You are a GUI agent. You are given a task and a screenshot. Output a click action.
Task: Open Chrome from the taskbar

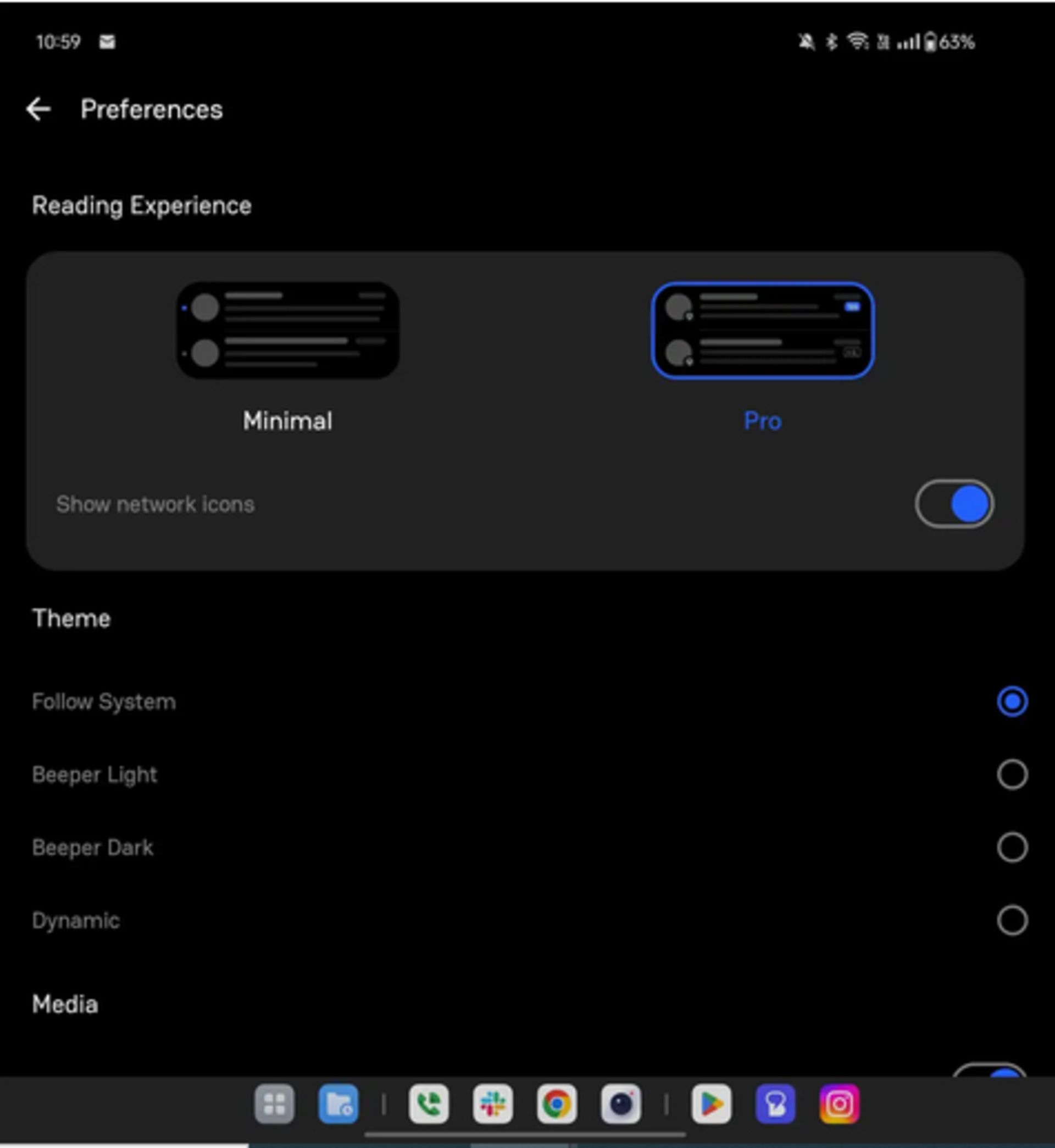point(557,1104)
